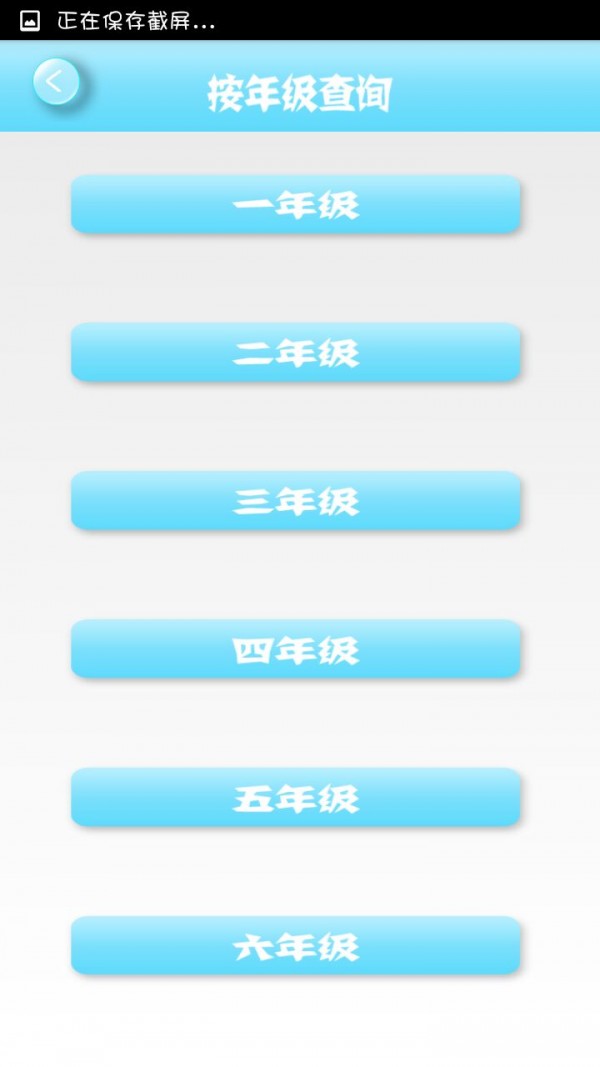Select 一年级 grade button
The image size is (600, 1067).
coord(295,205)
